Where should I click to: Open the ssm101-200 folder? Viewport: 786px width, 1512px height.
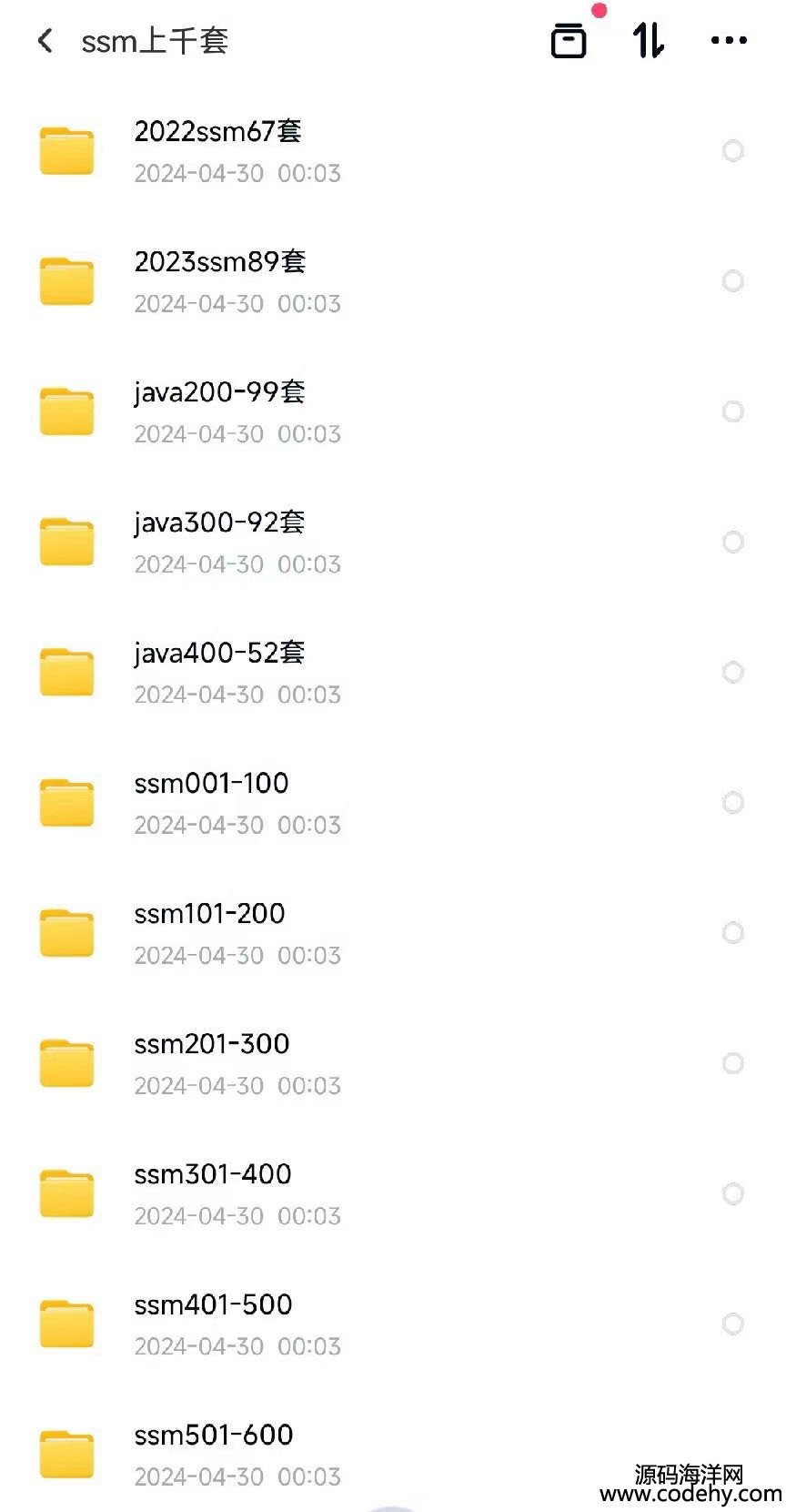point(393,932)
